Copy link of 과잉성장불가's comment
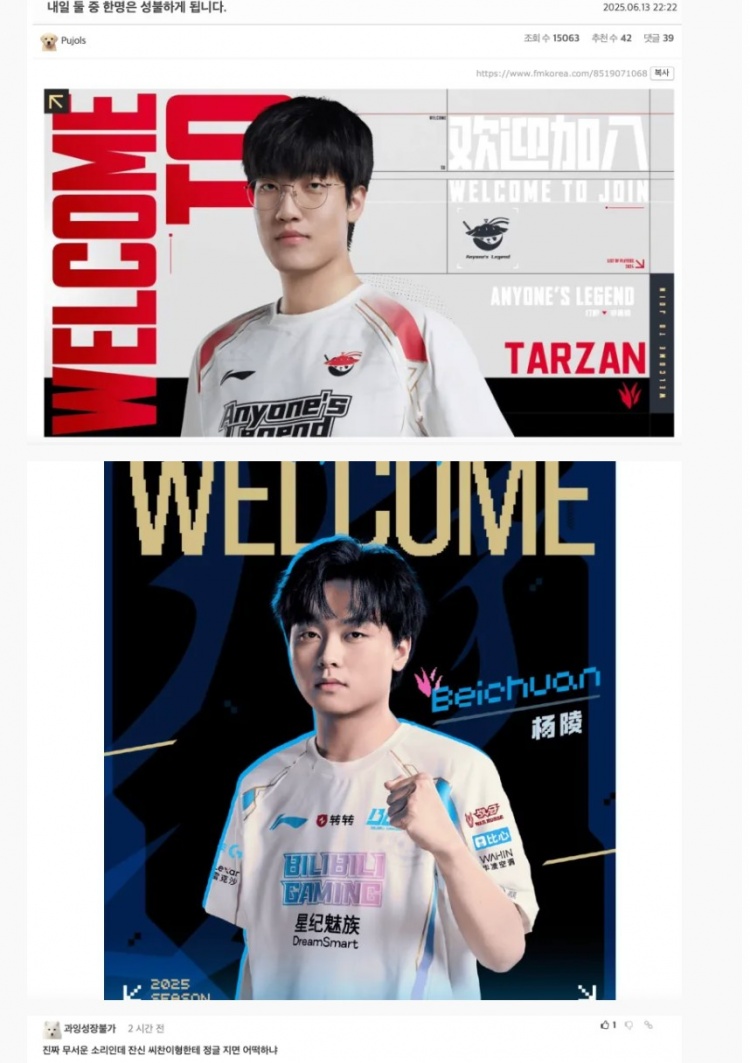The height and width of the screenshot is (1063, 750). (648, 1026)
